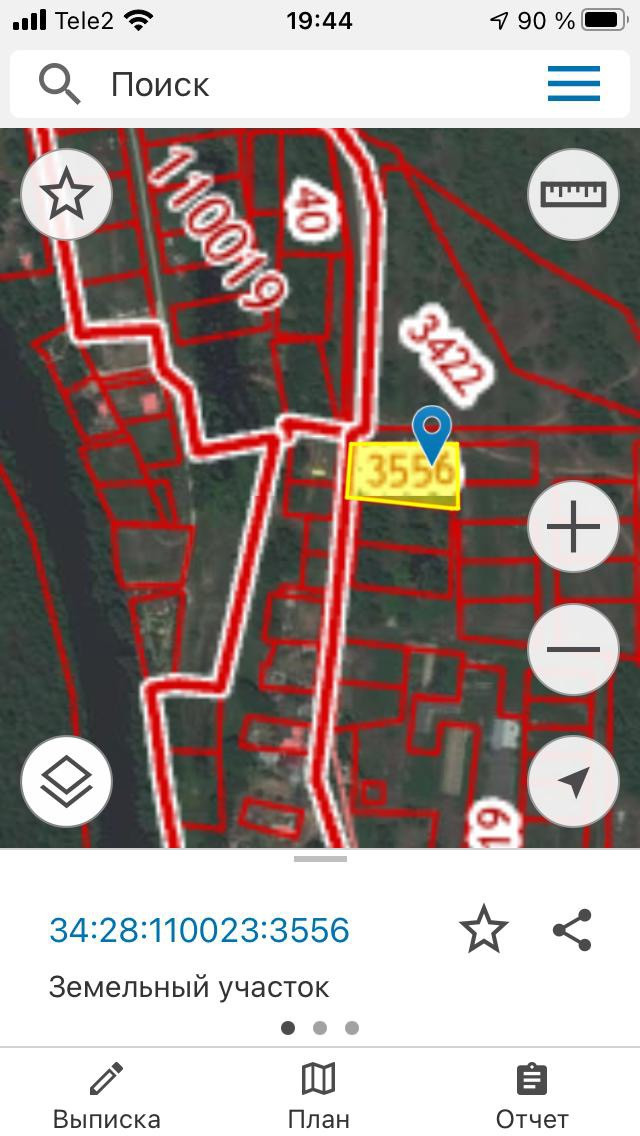Viewport: 640px width, 1136px height.
Task: Select the blue map pin on parcel 3556
Action: tap(432, 433)
